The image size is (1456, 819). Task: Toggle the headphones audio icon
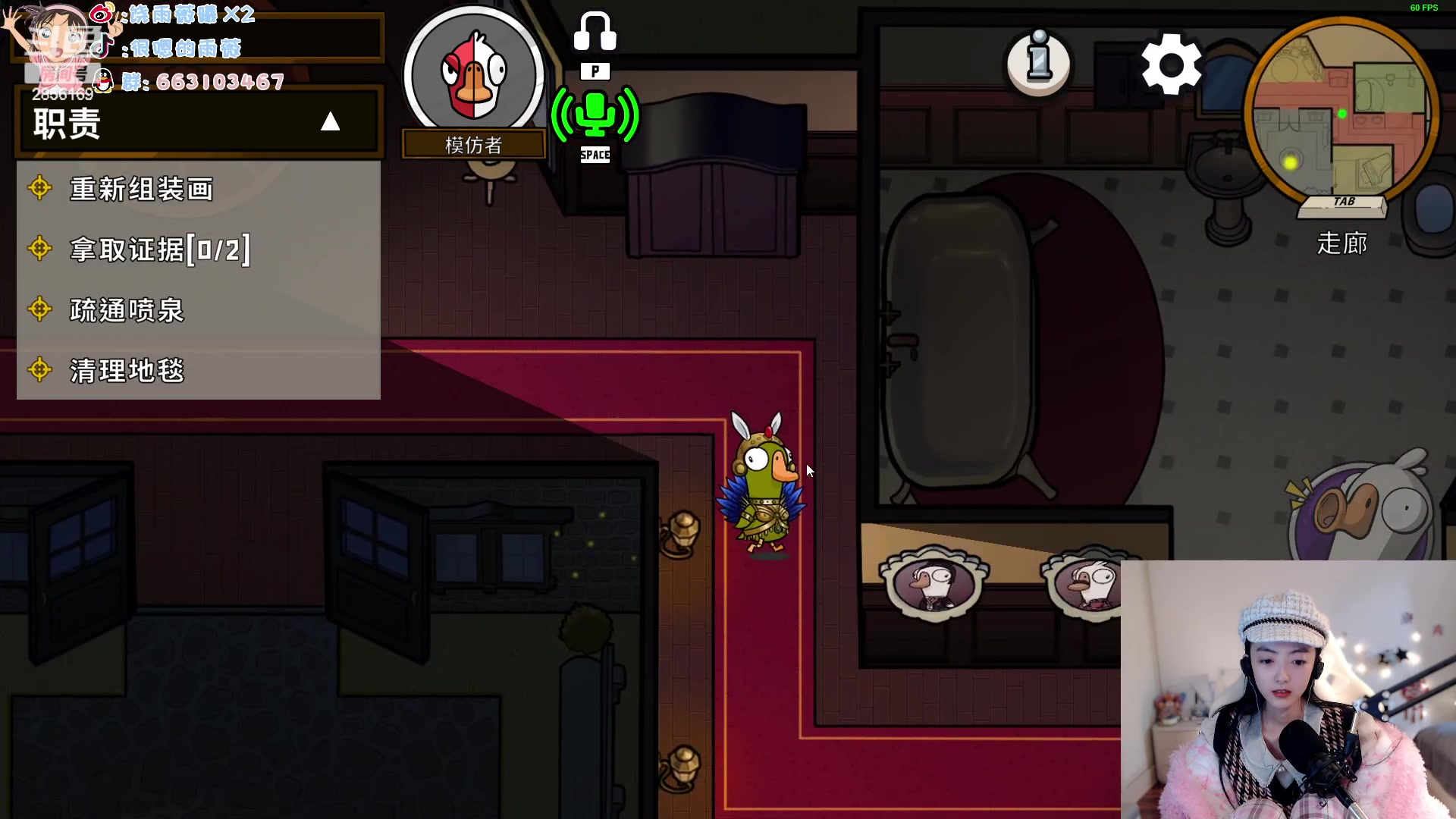click(595, 32)
